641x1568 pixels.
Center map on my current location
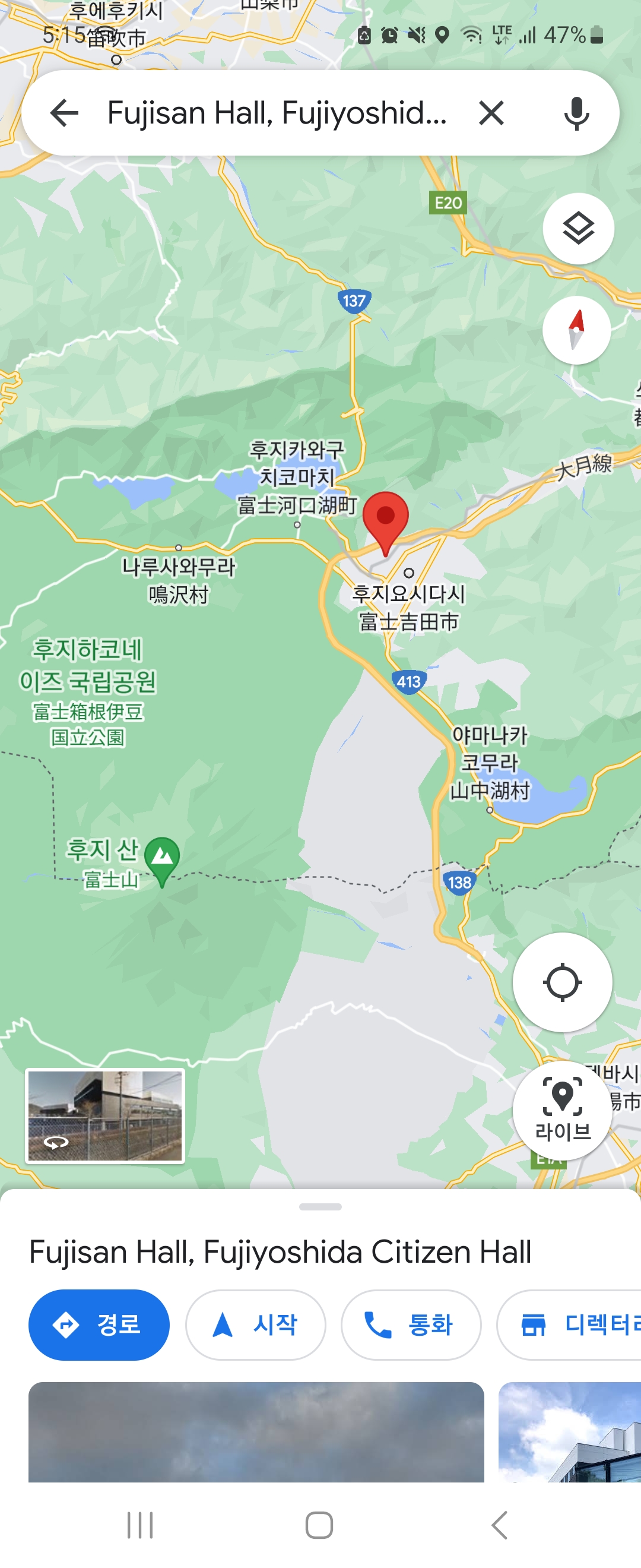pos(562,982)
